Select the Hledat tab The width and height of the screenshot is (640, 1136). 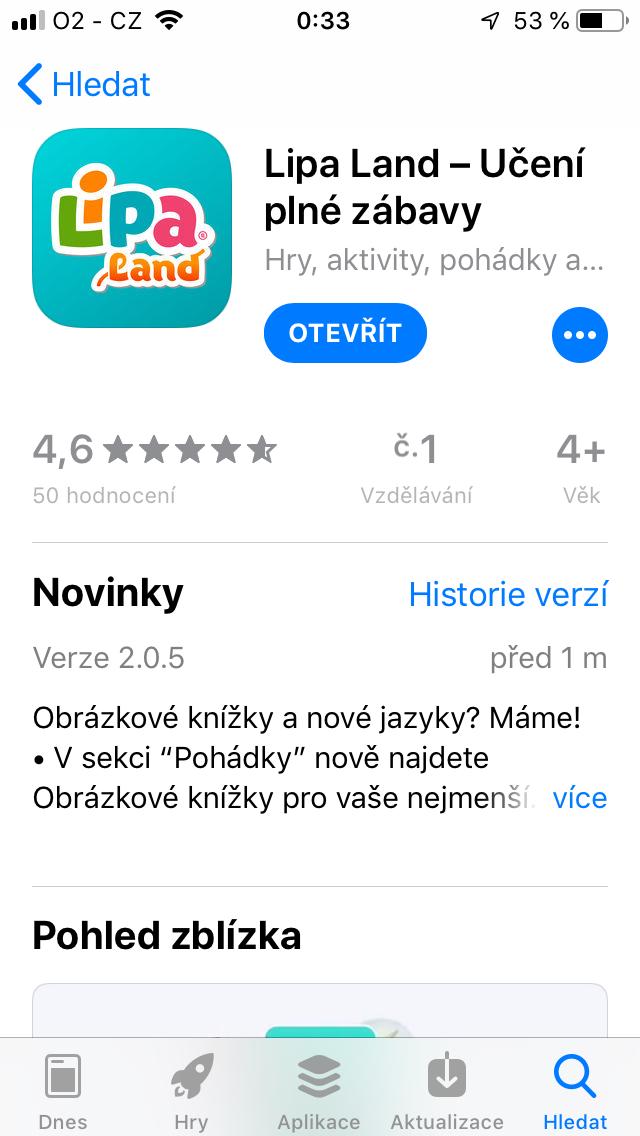575,1090
